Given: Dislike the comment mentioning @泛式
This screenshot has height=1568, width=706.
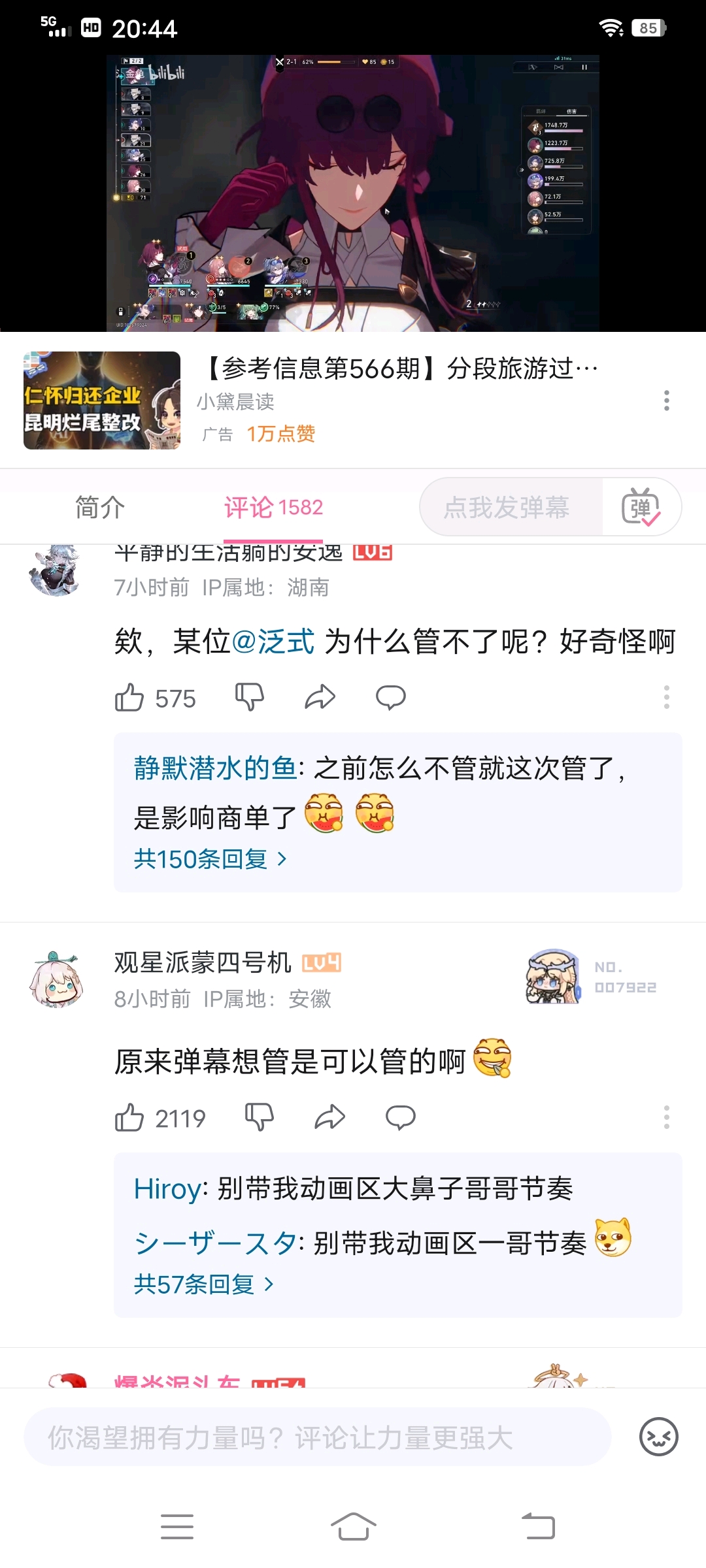Looking at the screenshot, I should click(250, 698).
